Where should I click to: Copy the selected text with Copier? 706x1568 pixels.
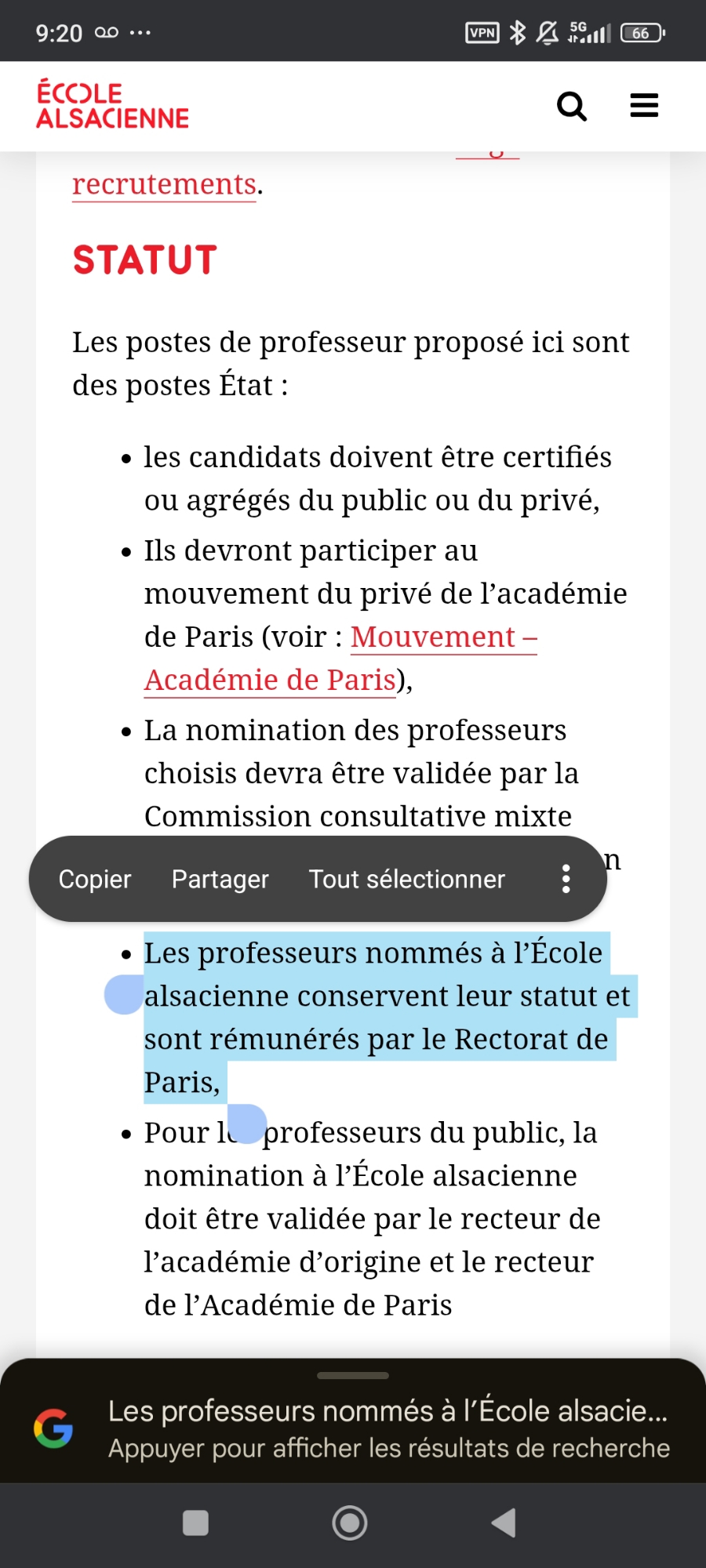[95, 879]
